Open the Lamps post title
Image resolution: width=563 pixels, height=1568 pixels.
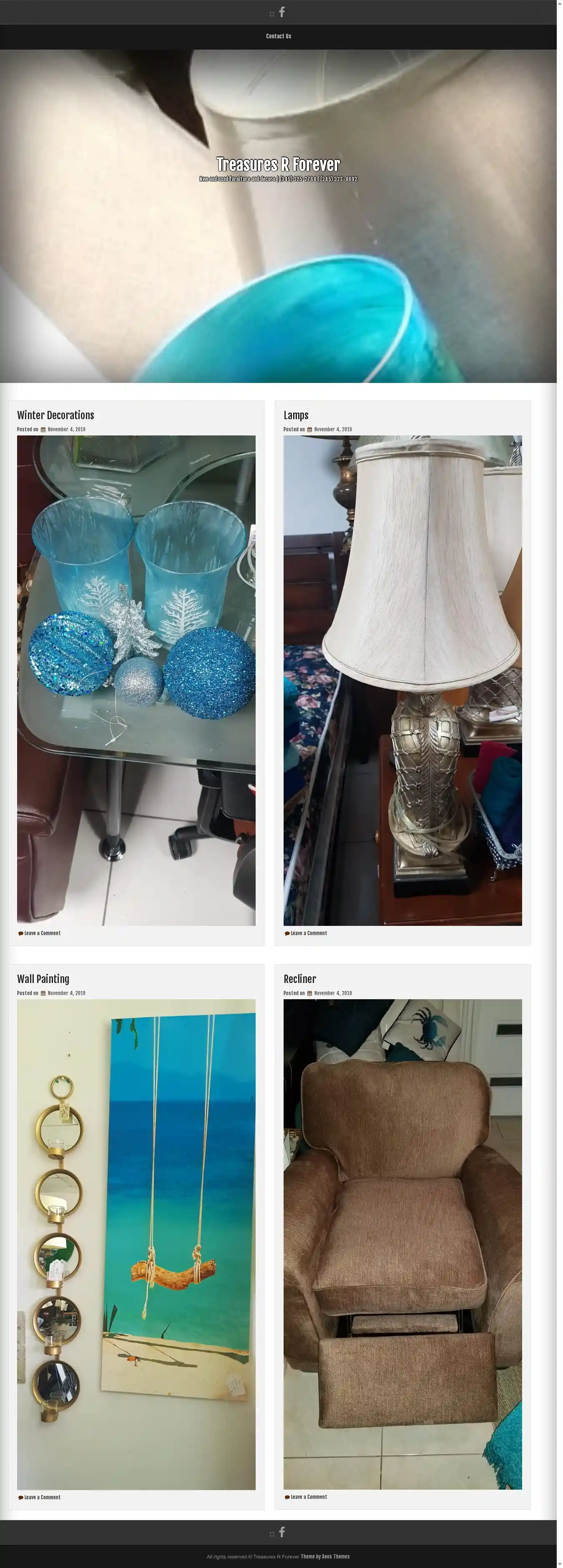pyautogui.click(x=296, y=415)
